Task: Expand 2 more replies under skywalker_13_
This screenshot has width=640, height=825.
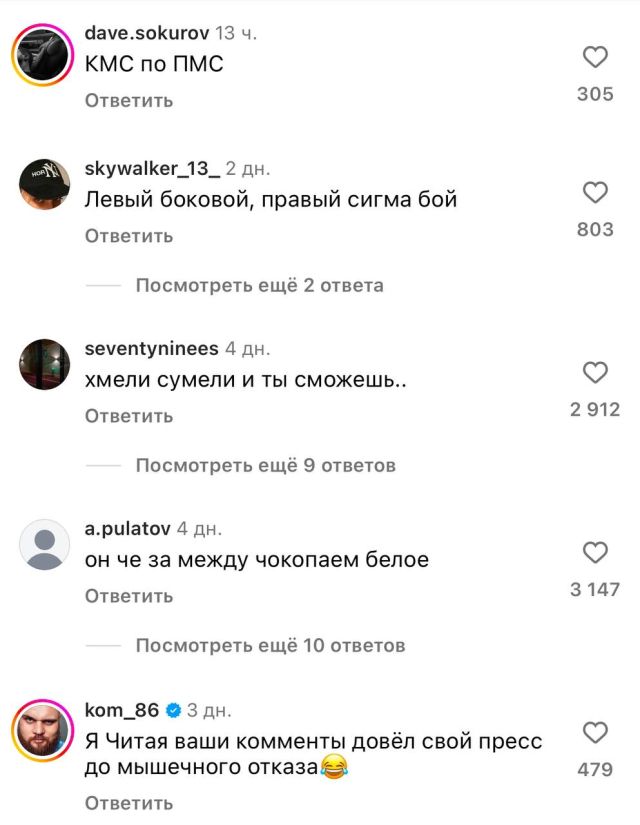Action: click(x=259, y=286)
